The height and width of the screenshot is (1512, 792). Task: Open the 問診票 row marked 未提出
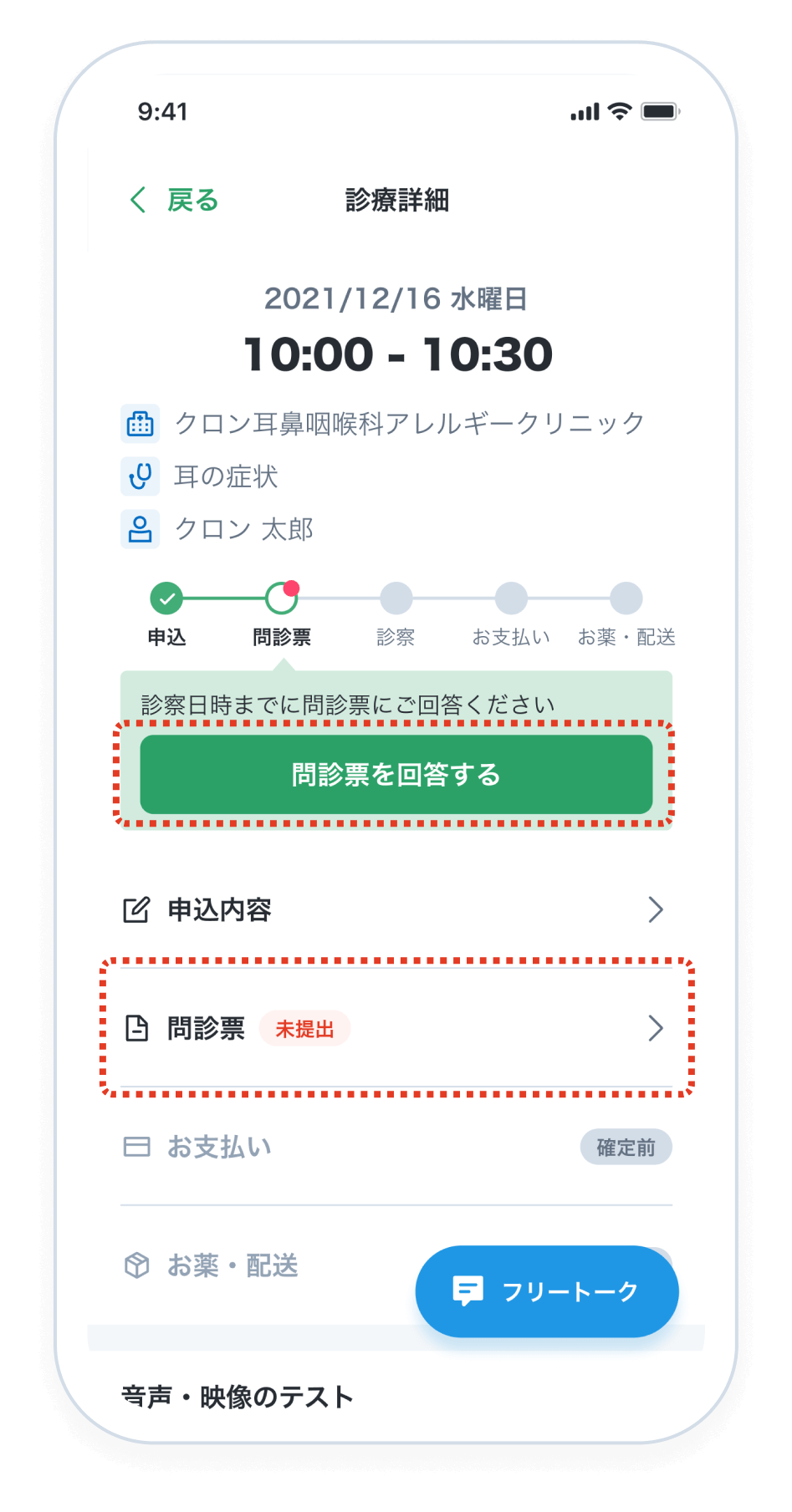pyautogui.click(x=396, y=1028)
